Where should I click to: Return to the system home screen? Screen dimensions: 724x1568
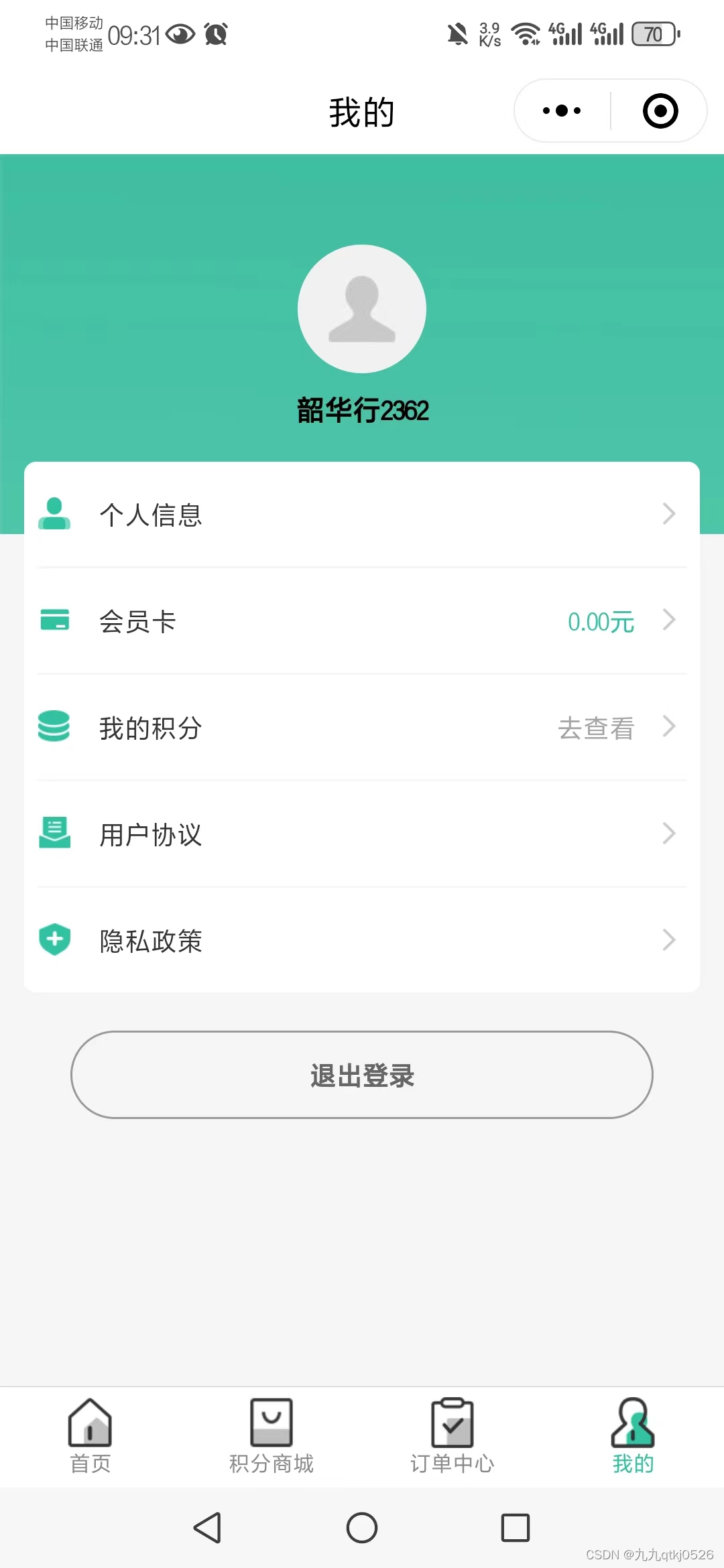tap(362, 1528)
